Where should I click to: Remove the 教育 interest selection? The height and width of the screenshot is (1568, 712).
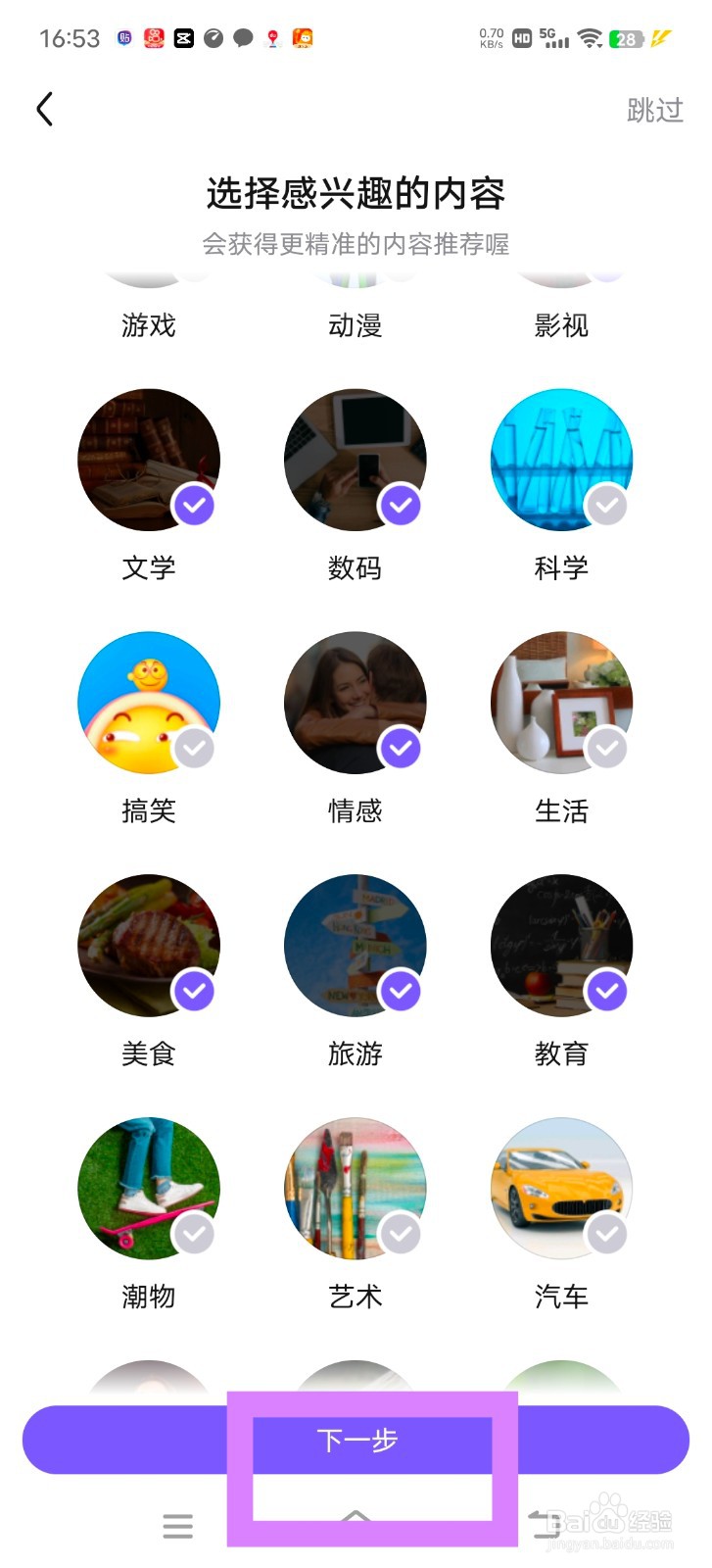[561, 947]
